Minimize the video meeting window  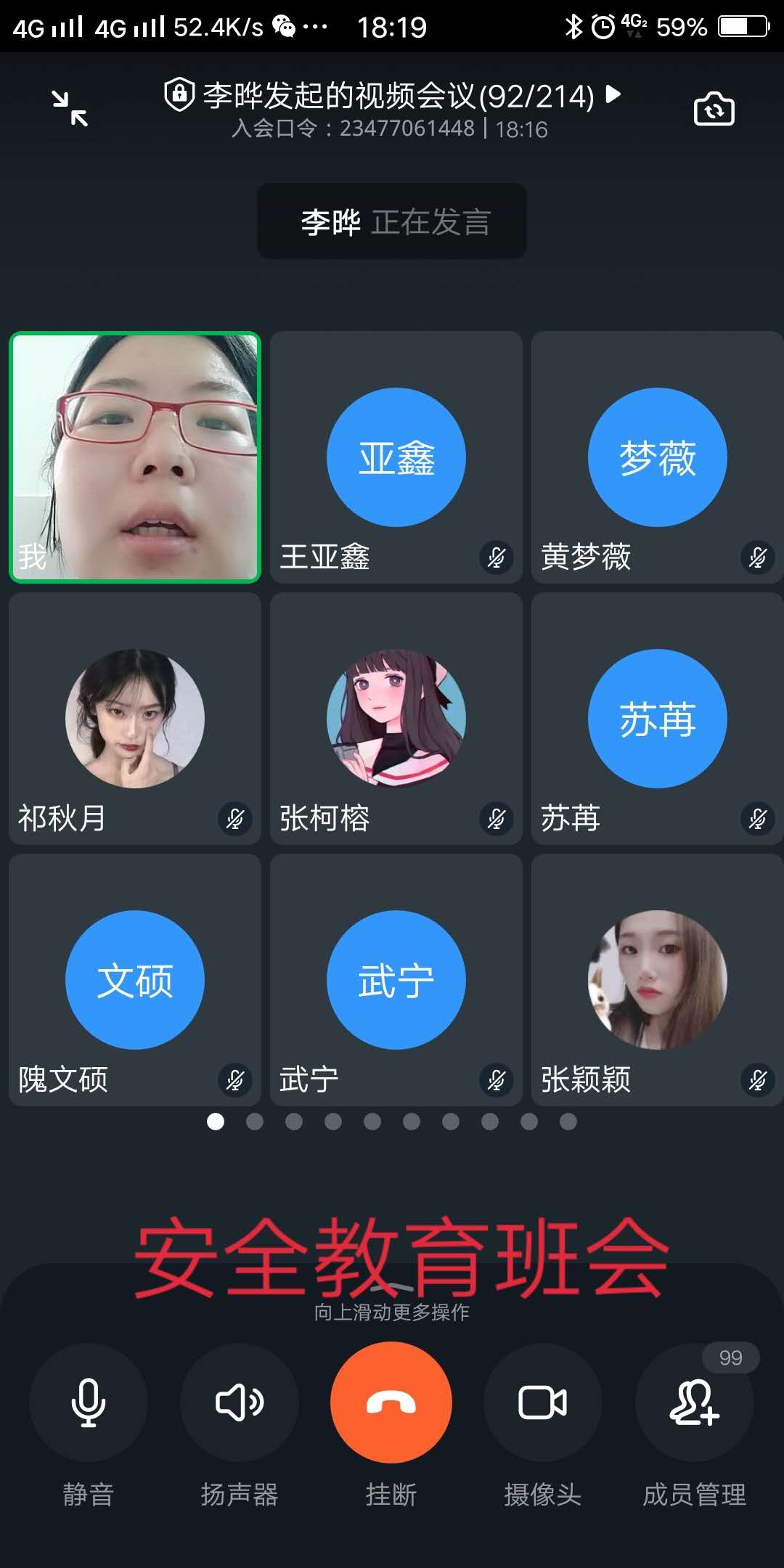pyautogui.click(x=70, y=108)
